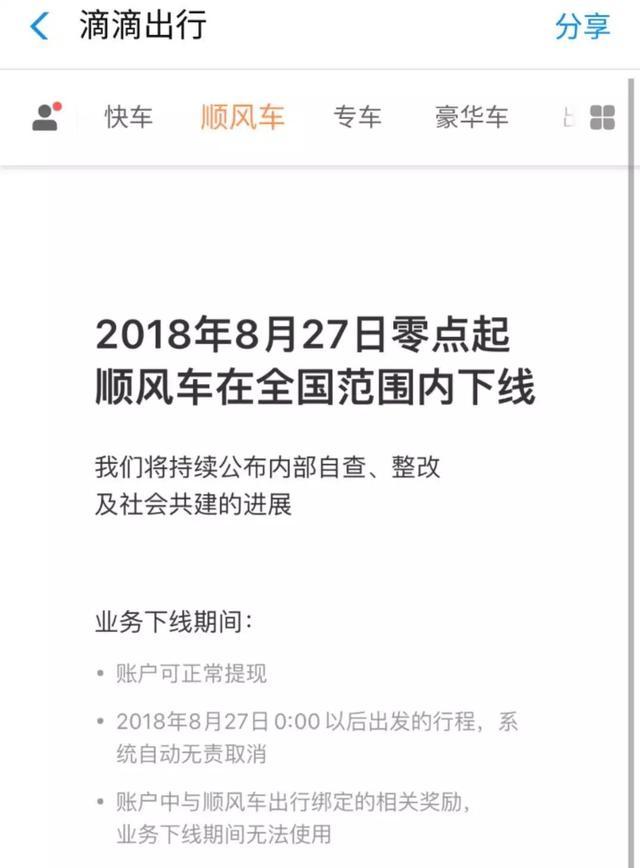Viewport: 640px width, 868px height.
Task: Open the 豪华车 tab
Action: click(x=471, y=117)
